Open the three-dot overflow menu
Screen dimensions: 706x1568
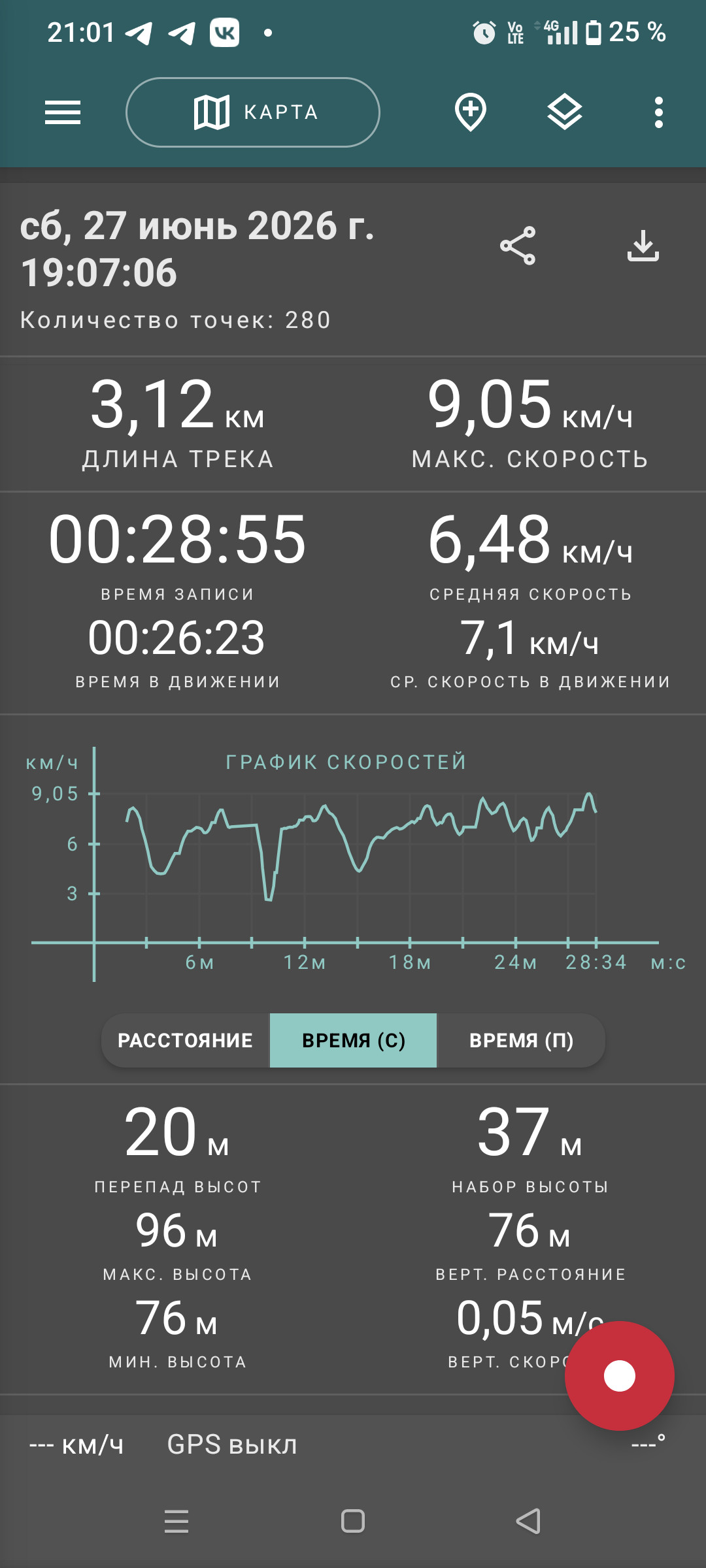click(x=659, y=112)
